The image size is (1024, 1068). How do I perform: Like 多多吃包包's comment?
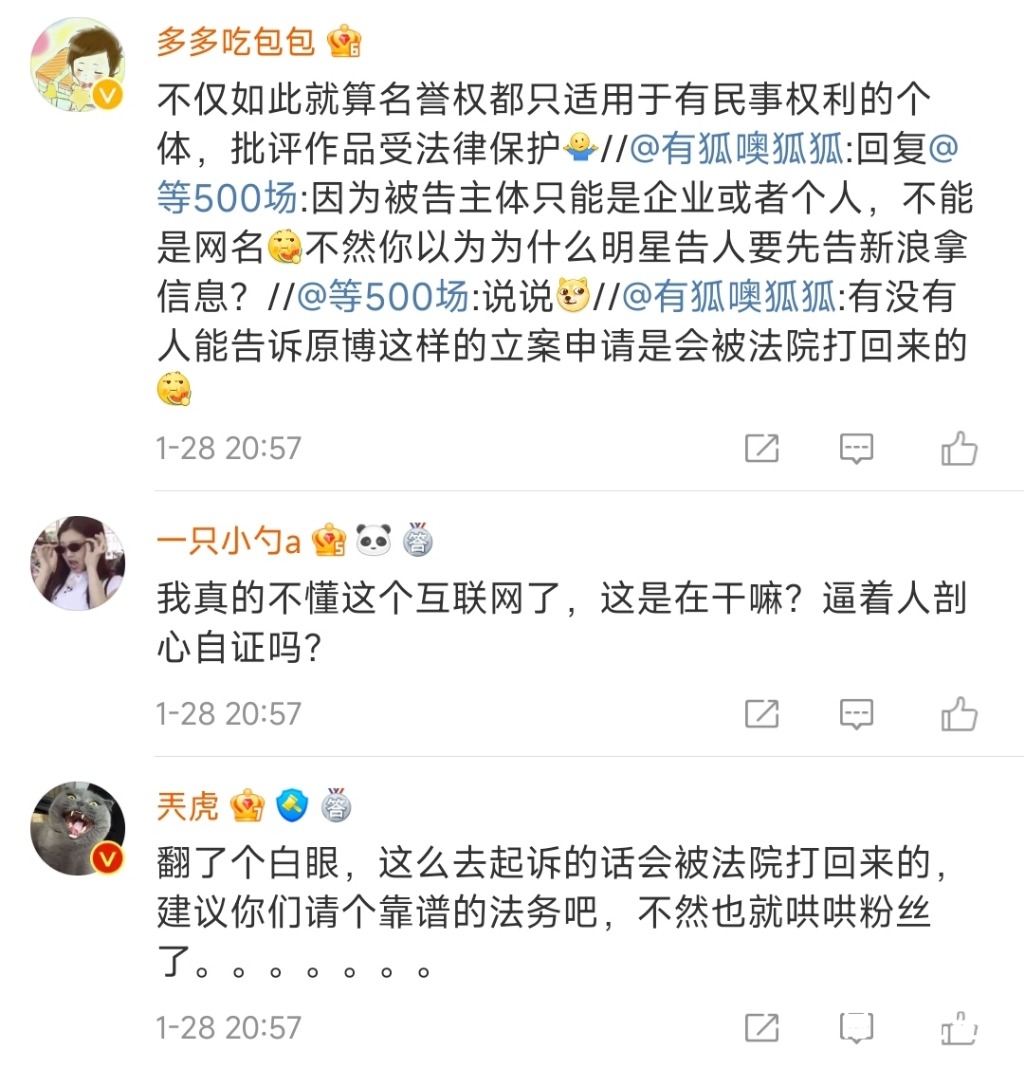[959, 449]
